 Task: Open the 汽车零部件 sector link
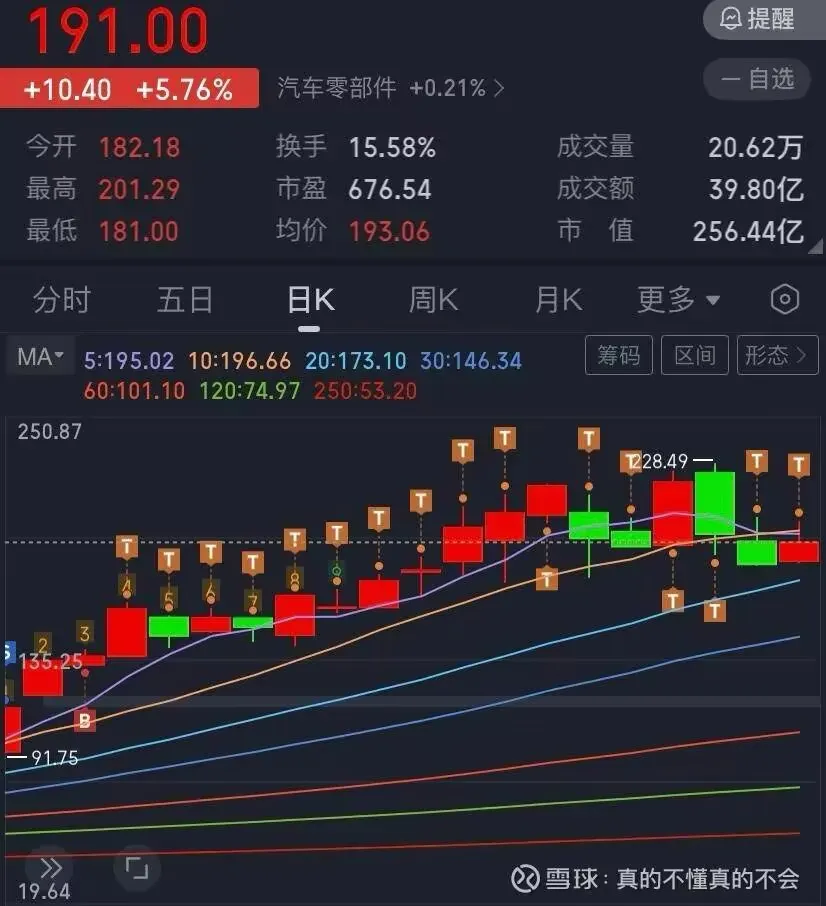391,88
